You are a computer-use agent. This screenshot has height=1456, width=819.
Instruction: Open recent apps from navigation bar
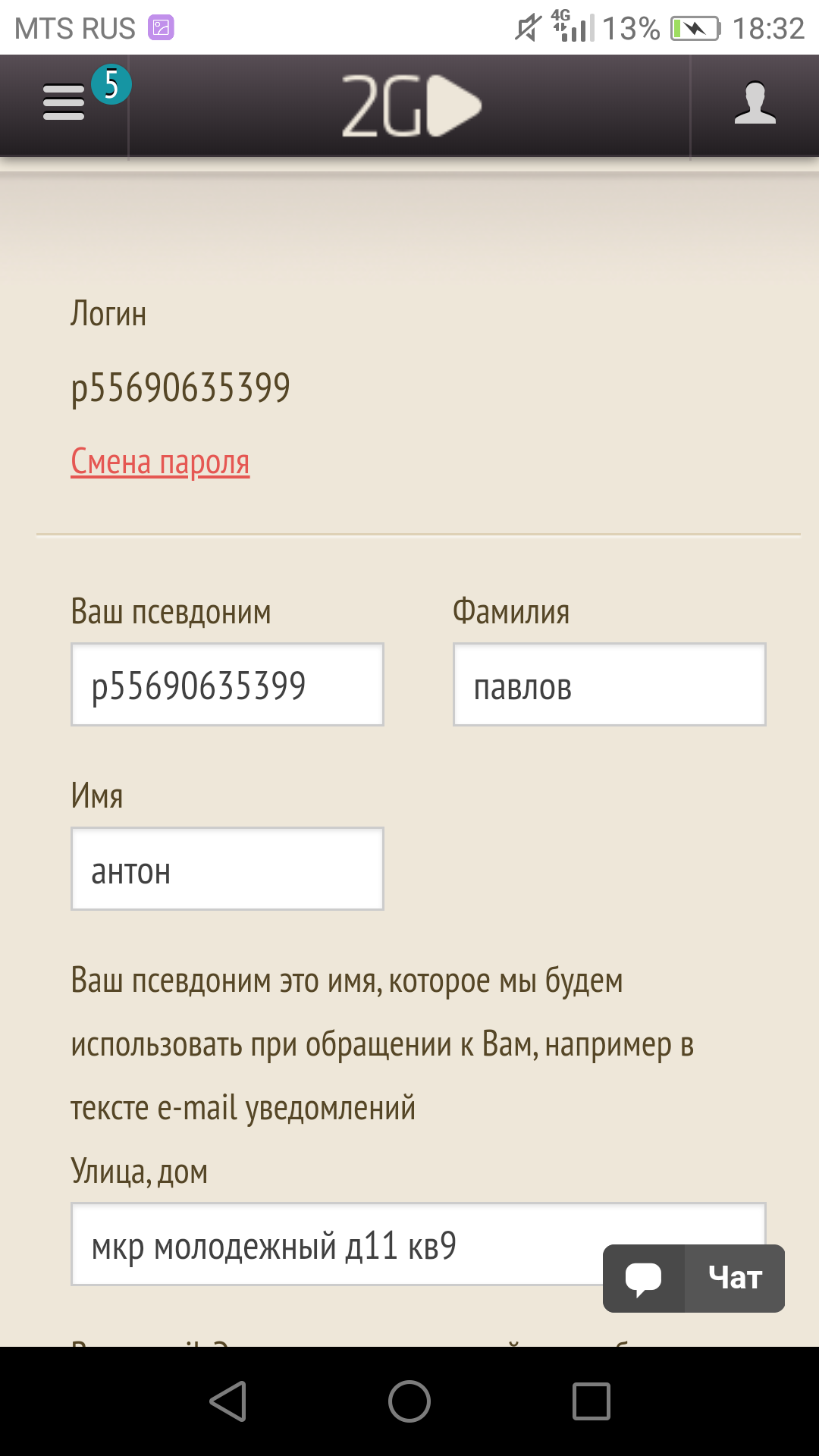591,1401
